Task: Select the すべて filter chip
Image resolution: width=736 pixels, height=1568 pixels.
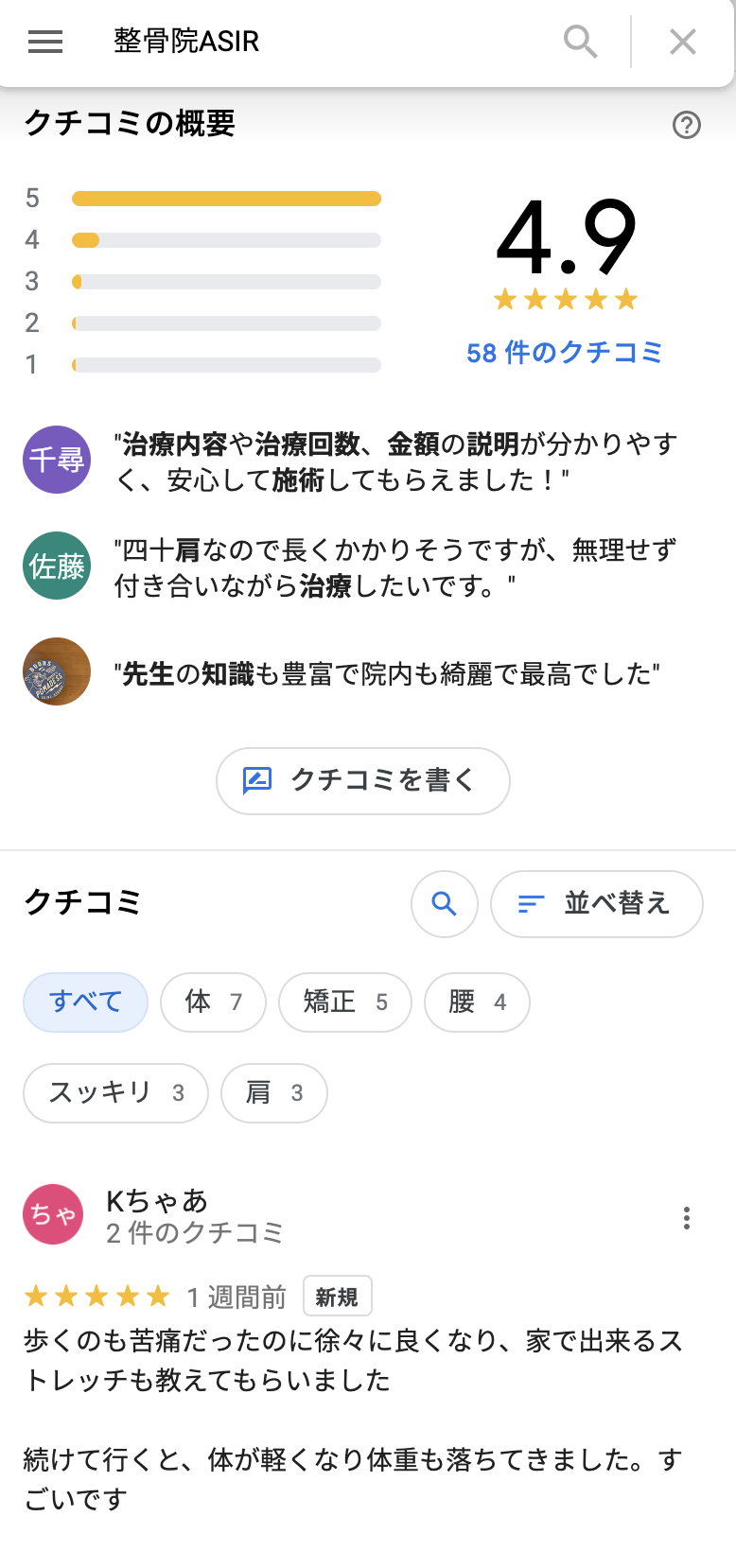Action: pos(86,1002)
